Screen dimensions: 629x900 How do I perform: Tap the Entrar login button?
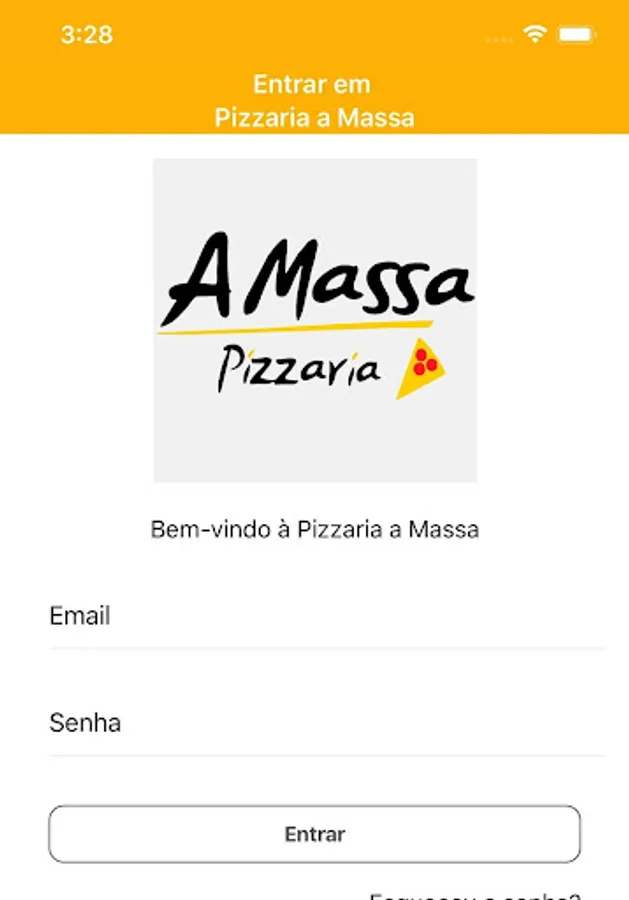coord(315,834)
